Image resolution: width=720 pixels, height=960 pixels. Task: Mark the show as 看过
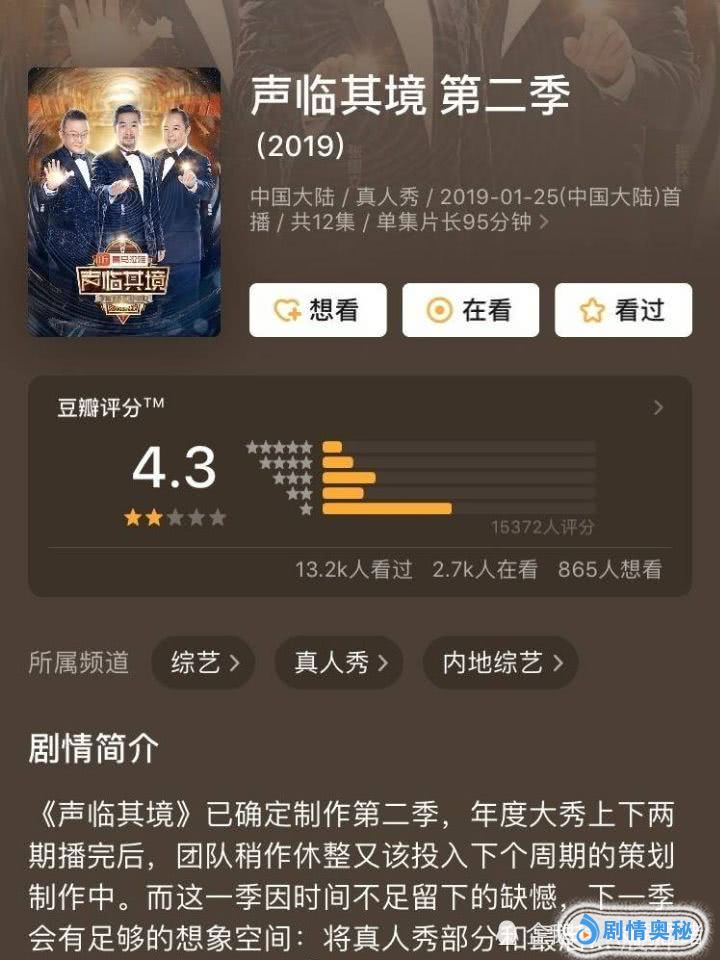pos(623,310)
